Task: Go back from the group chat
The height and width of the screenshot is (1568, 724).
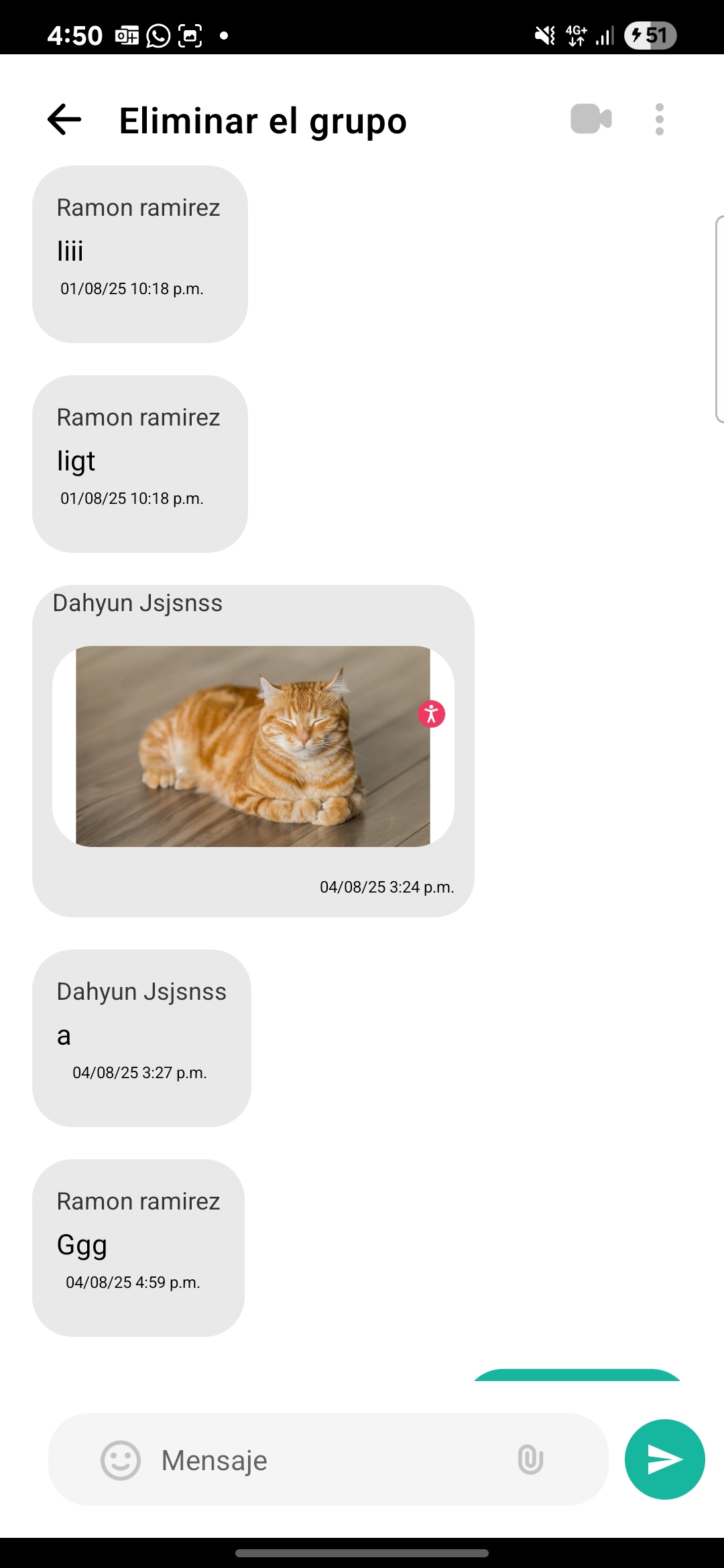Action: click(x=64, y=120)
